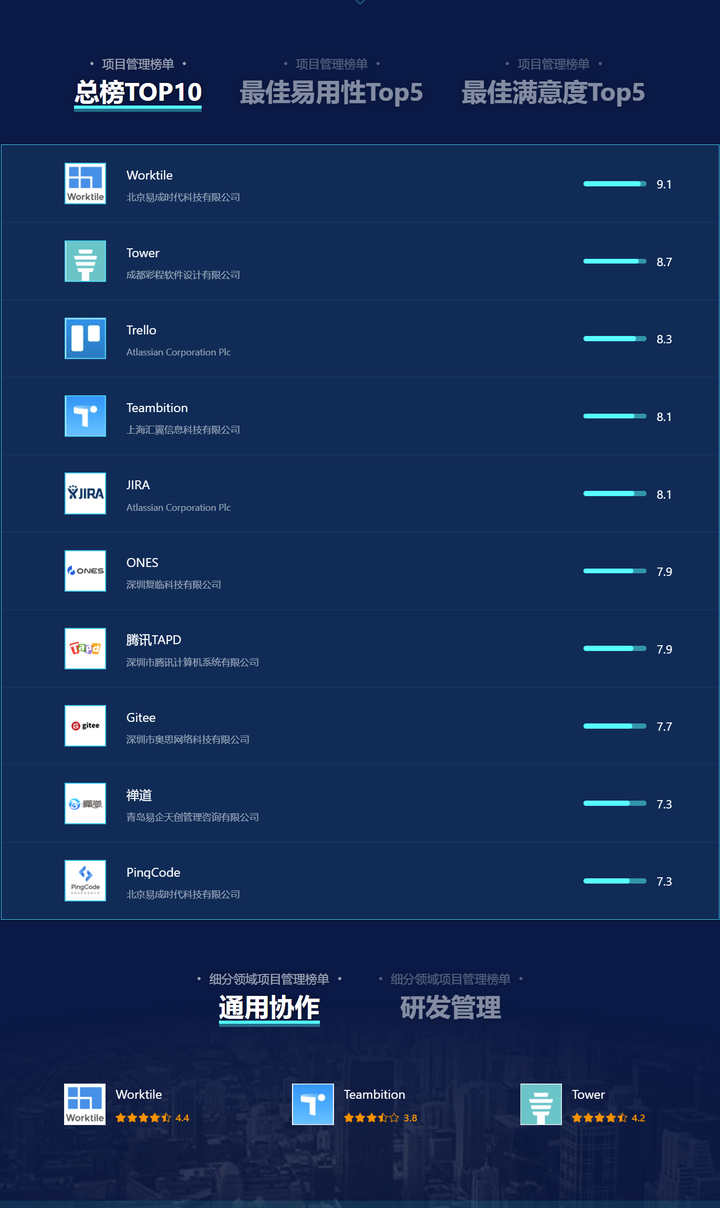Select the 总榜TOP10 tab
The height and width of the screenshot is (1208, 720).
(138, 92)
